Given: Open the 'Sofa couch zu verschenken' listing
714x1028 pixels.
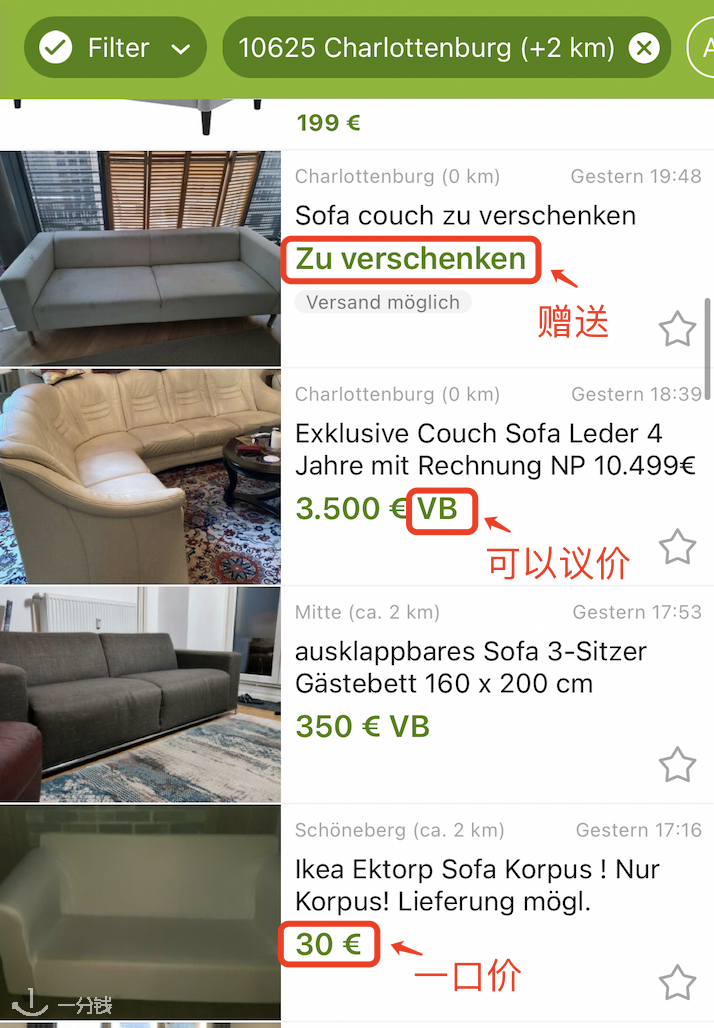Looking at the screenshot, I should [465, 215].
